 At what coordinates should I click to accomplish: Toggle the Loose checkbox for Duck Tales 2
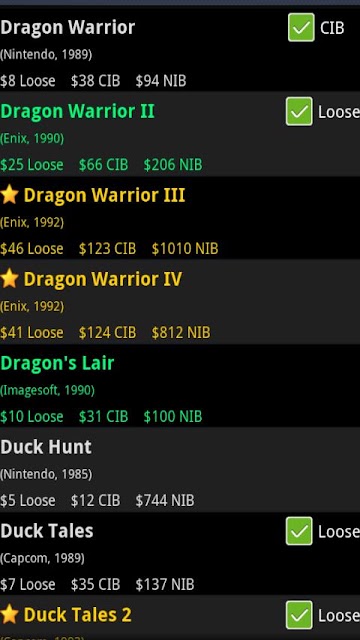[299, 615]
